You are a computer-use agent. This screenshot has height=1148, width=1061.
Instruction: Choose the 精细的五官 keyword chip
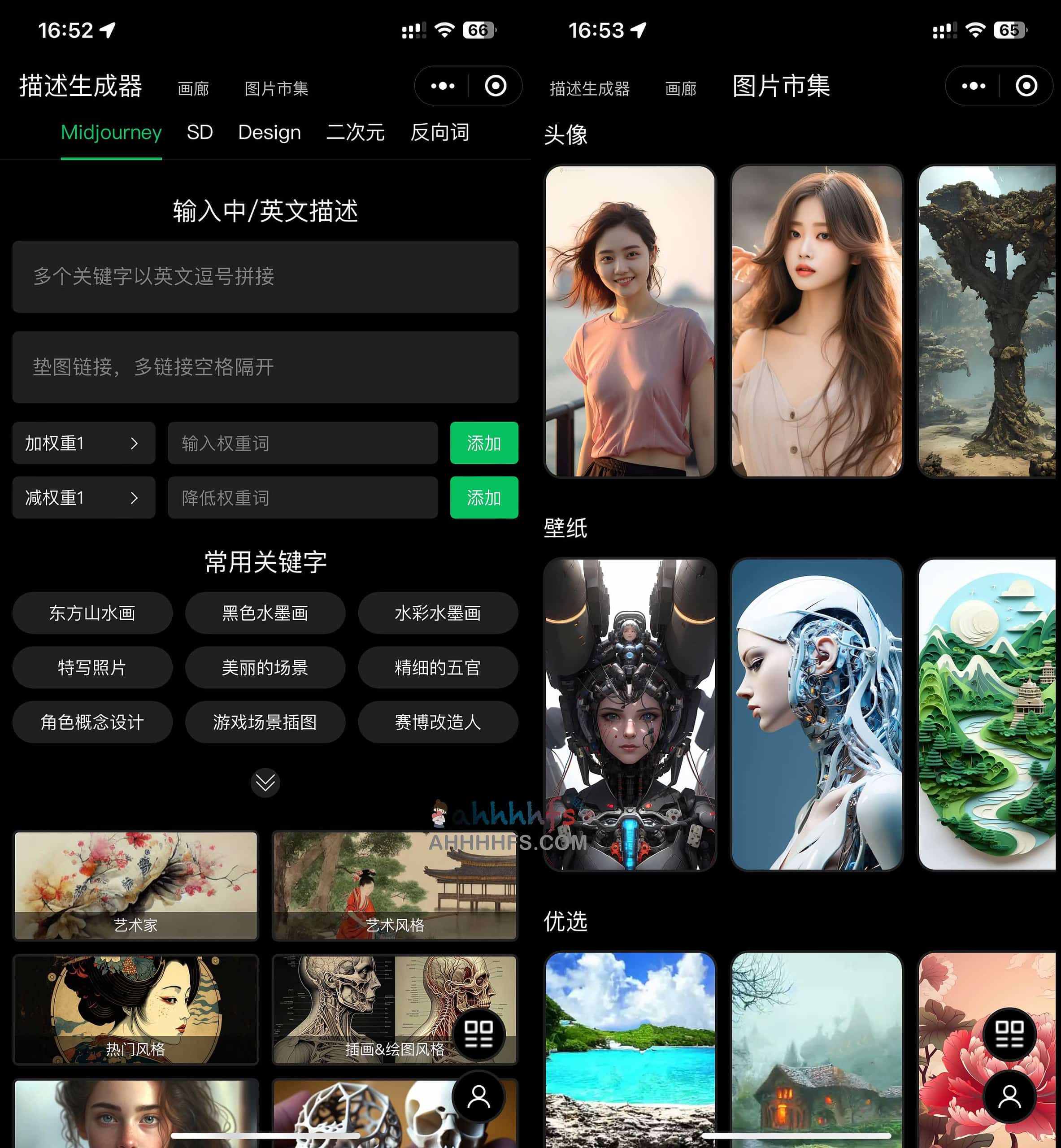point(438,668)
